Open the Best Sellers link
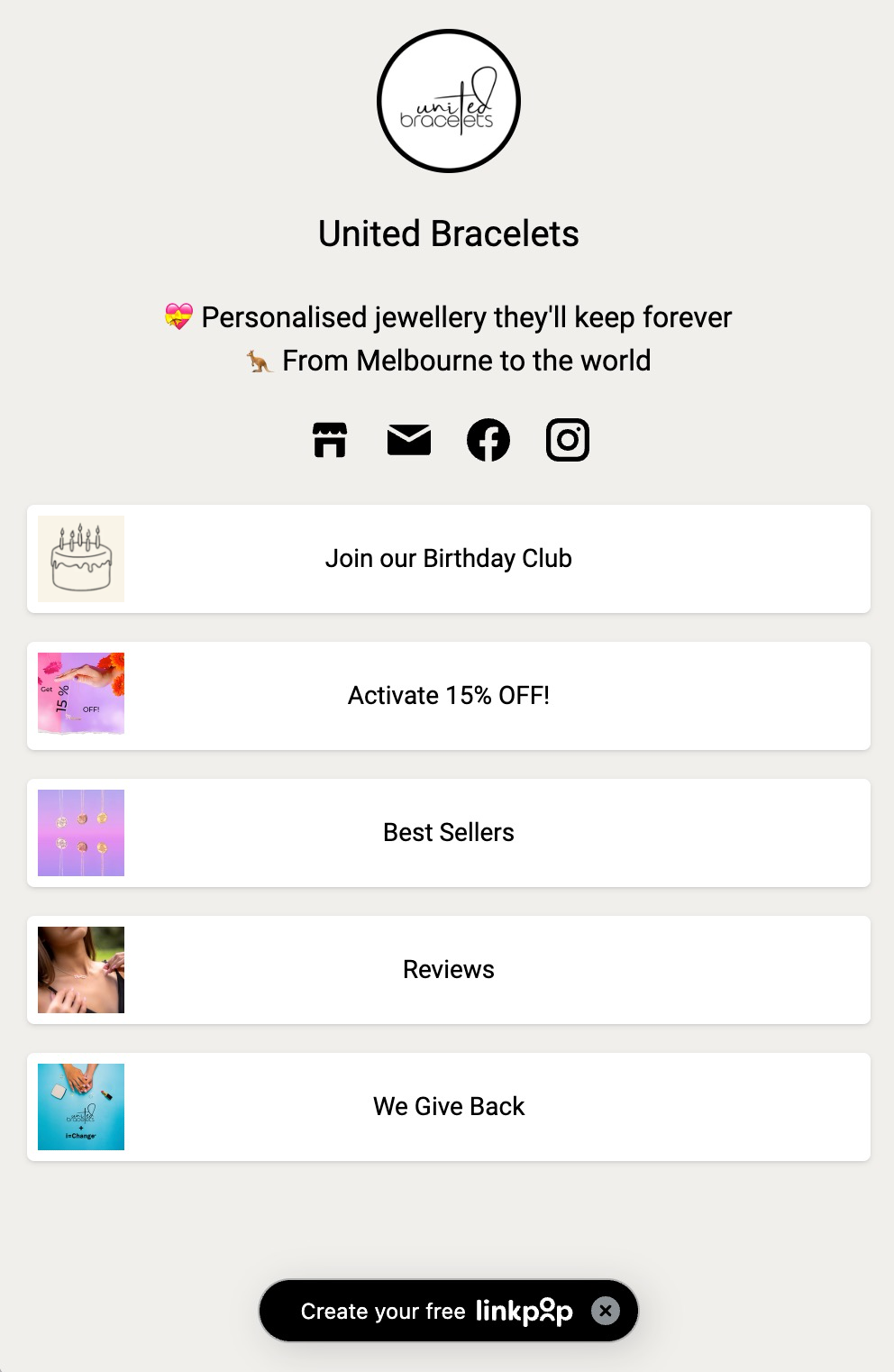 (448, 833)
